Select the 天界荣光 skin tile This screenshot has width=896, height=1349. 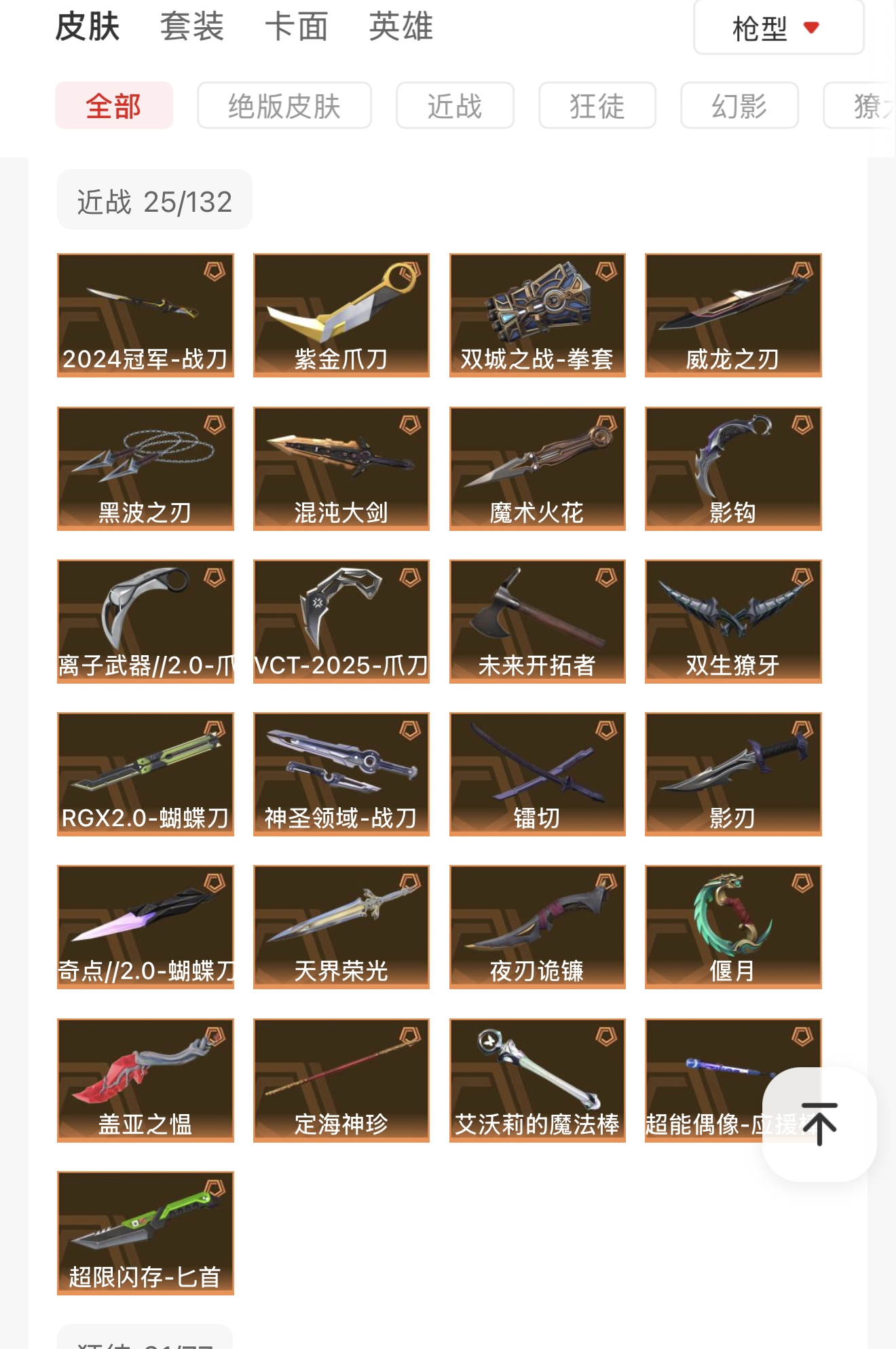341,926
